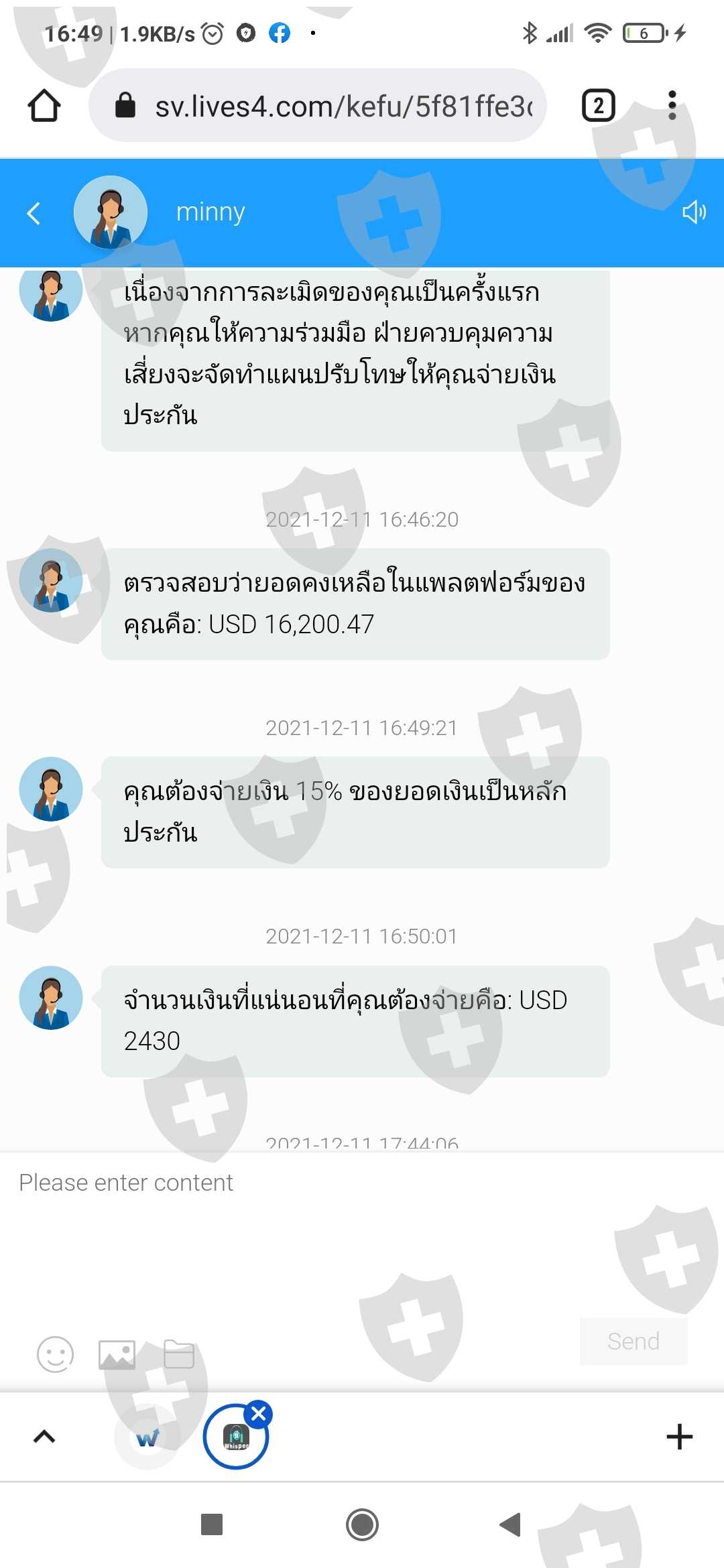Open the browser overflow menu
Screen dimensions: 724x1568
pyautogui.click(x=672, y=105)
